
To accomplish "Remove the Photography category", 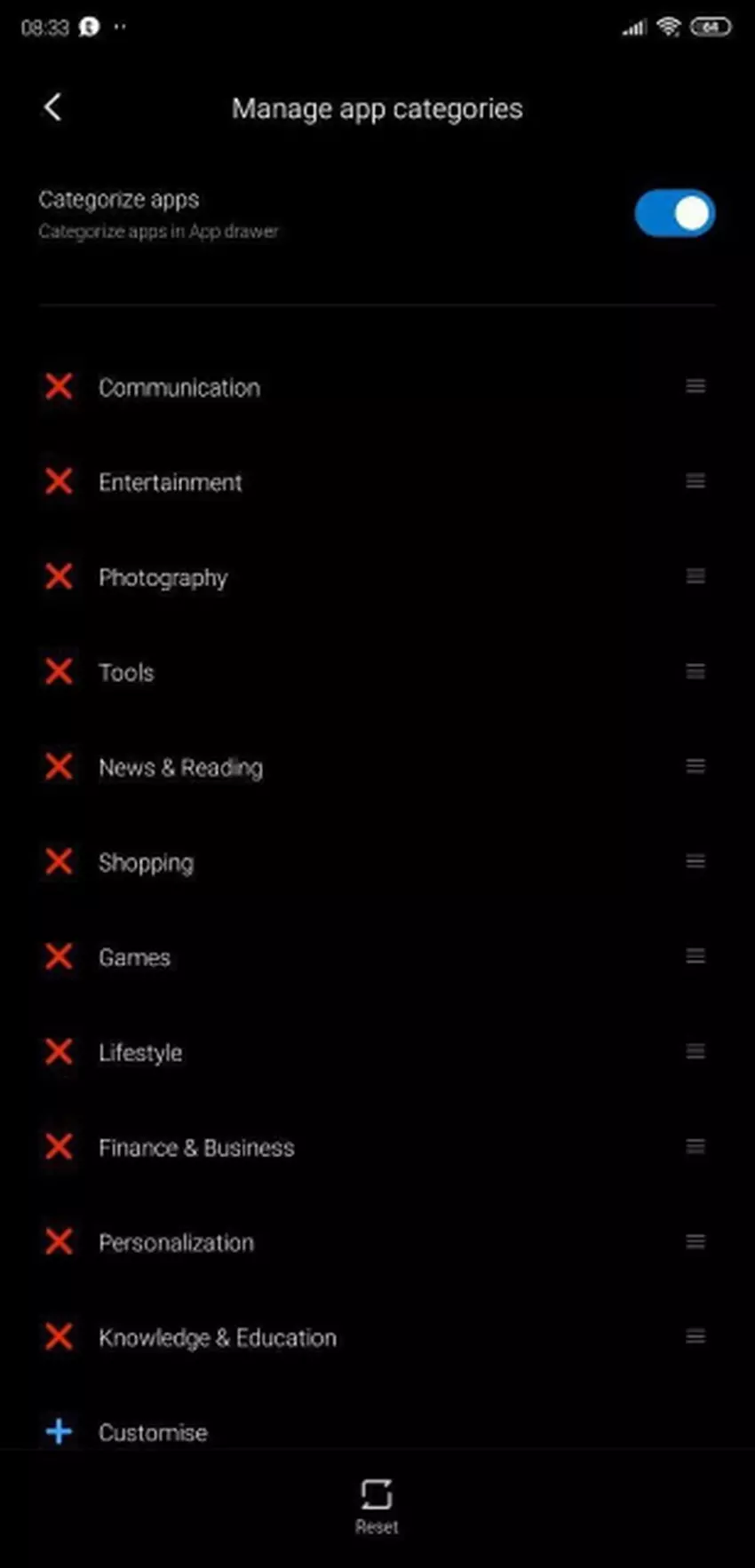I will pos(59,576).
